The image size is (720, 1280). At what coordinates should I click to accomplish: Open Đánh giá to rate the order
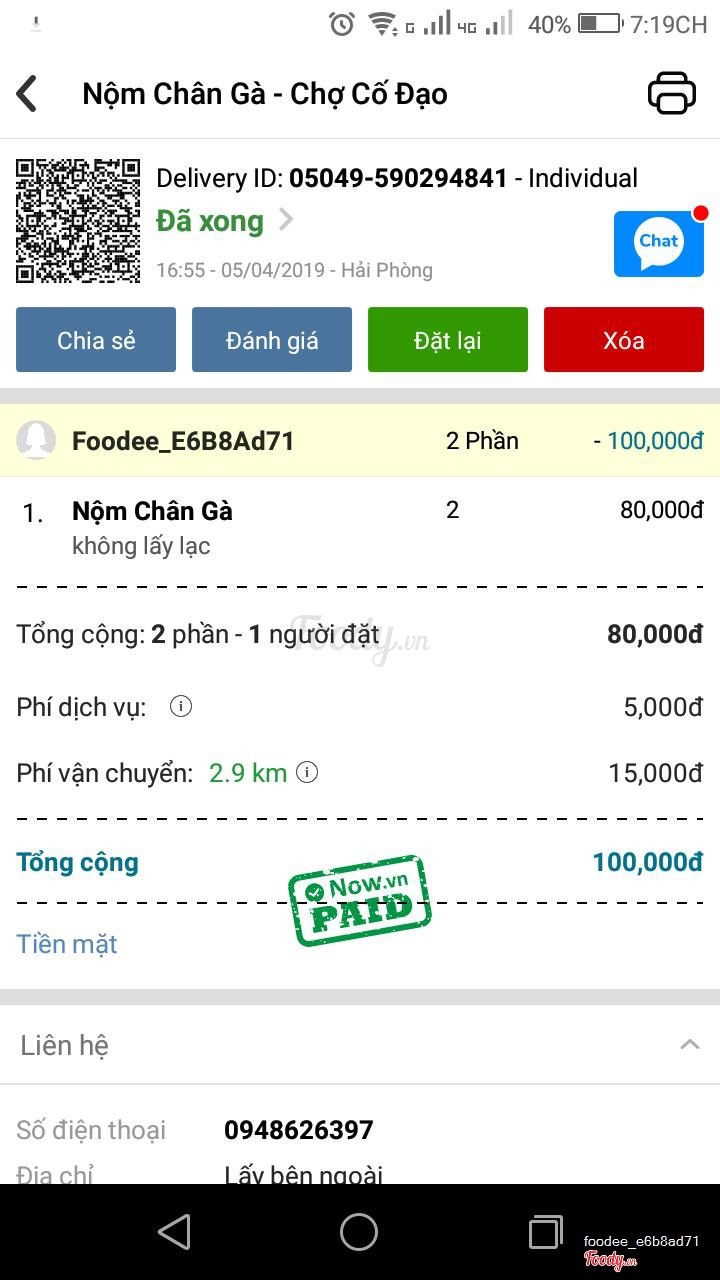tap(272, 340)
